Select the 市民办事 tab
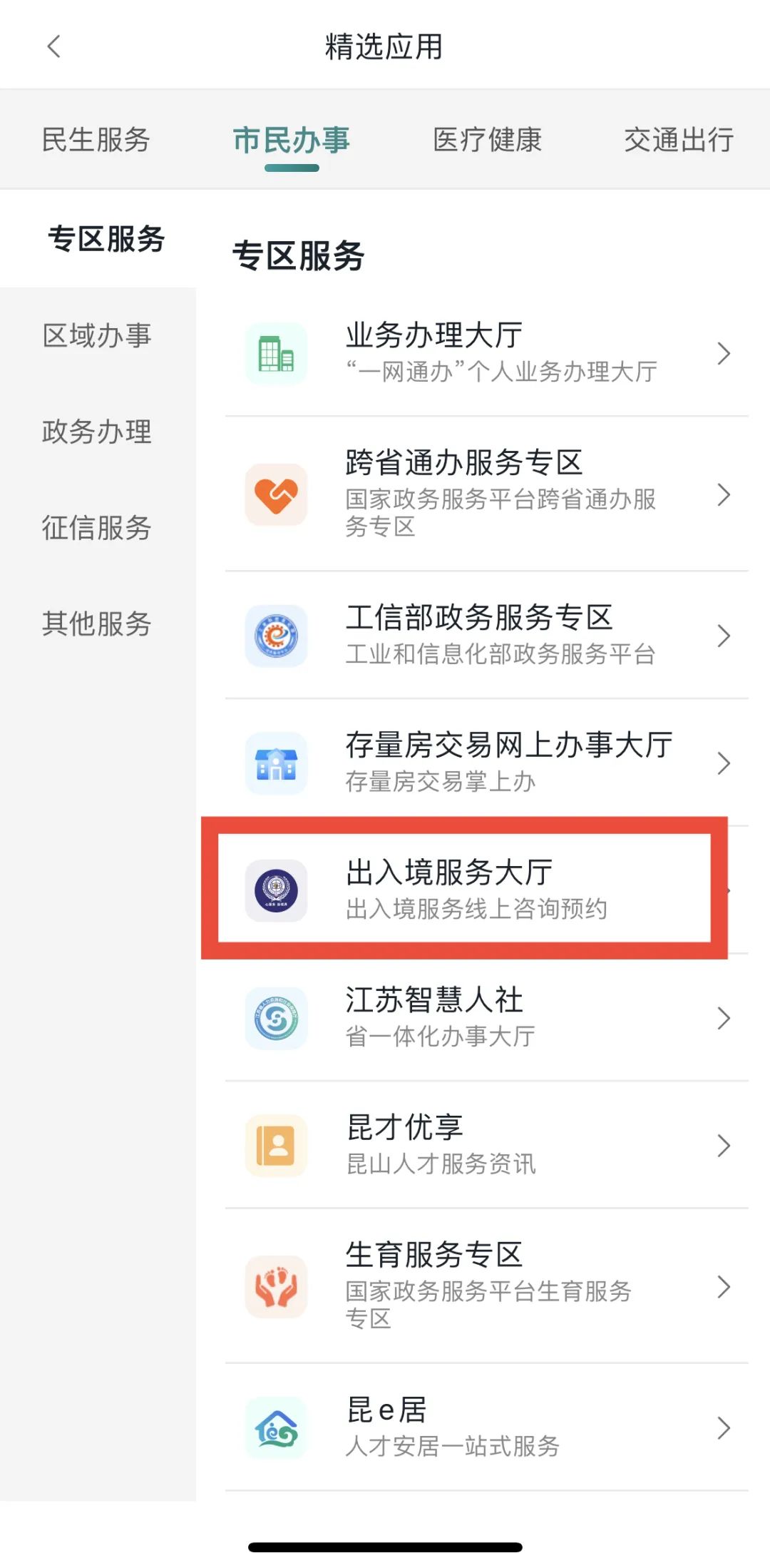This screenshot has height=1568, width=770. point(291,140)
